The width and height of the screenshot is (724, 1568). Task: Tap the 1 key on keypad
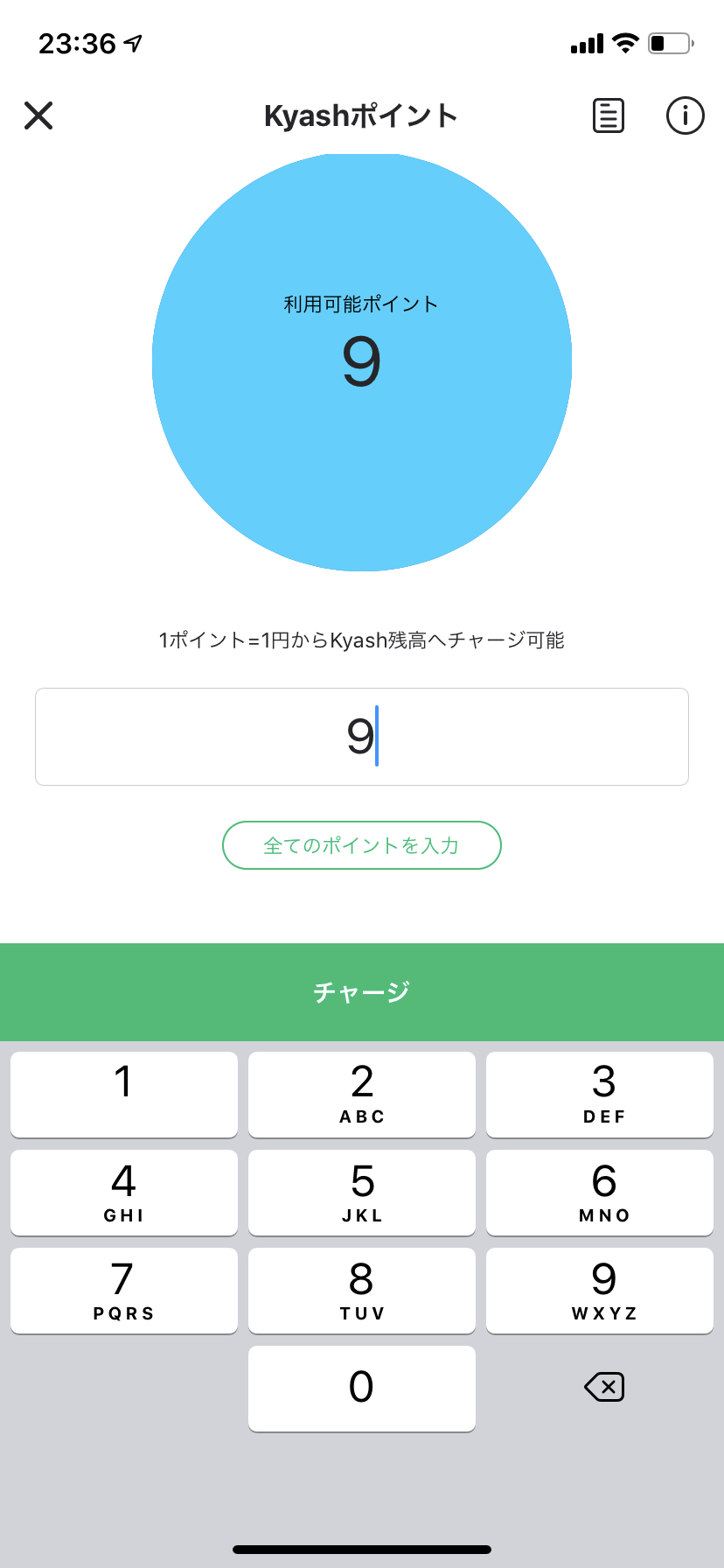pos(124,1094)
